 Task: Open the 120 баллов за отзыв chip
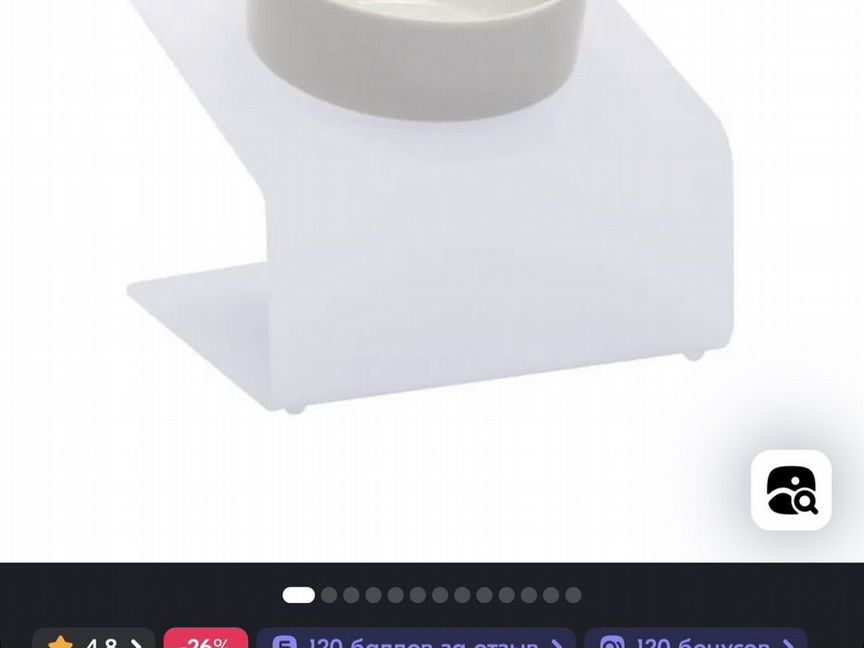[x=416, y=640]
